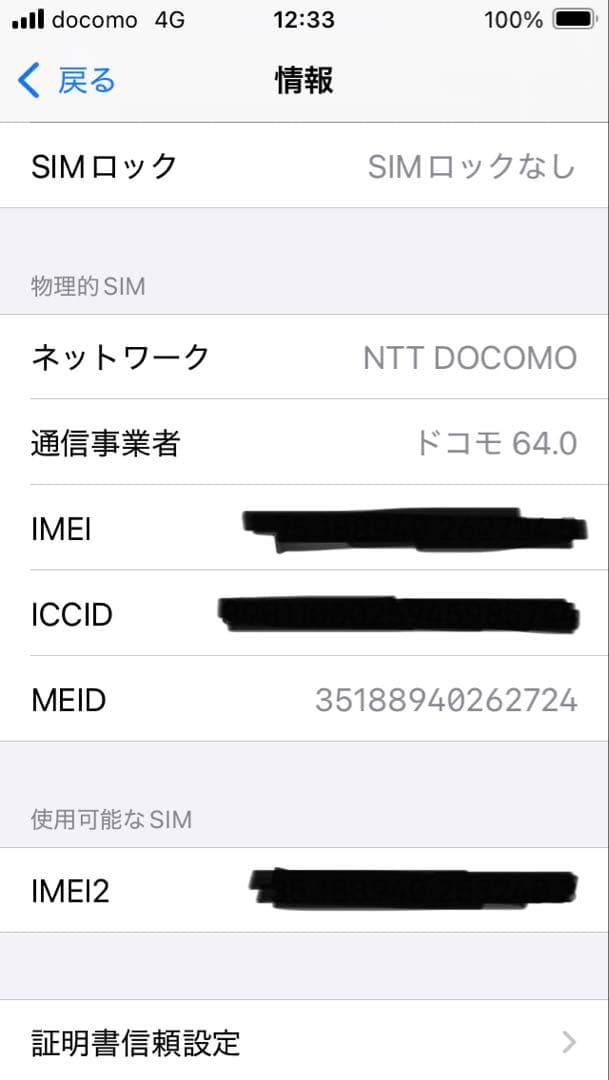Open 証明書信頼設定 row
609x1080 pixels.
click(304, 1041)
